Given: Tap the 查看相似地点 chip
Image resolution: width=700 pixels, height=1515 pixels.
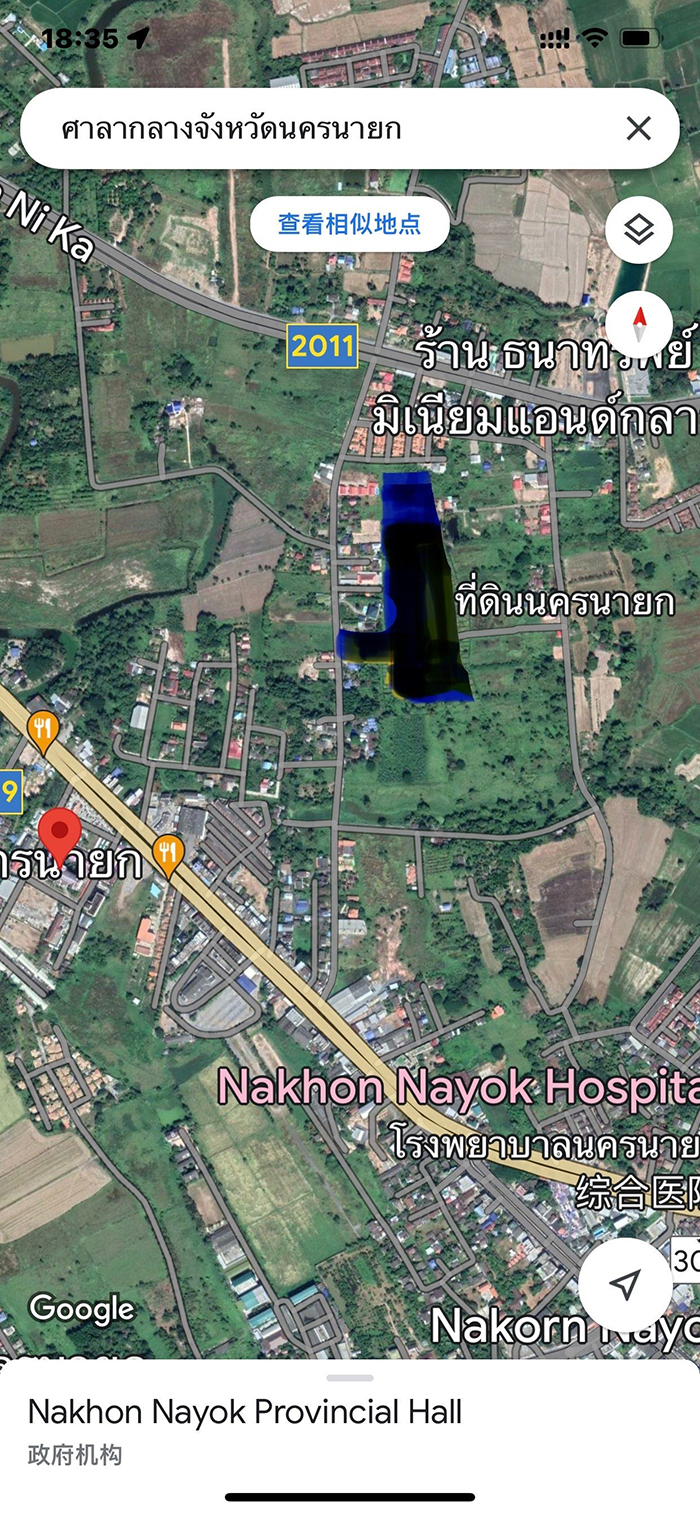Looking at the screenshot, I should [x=350, y=224].
